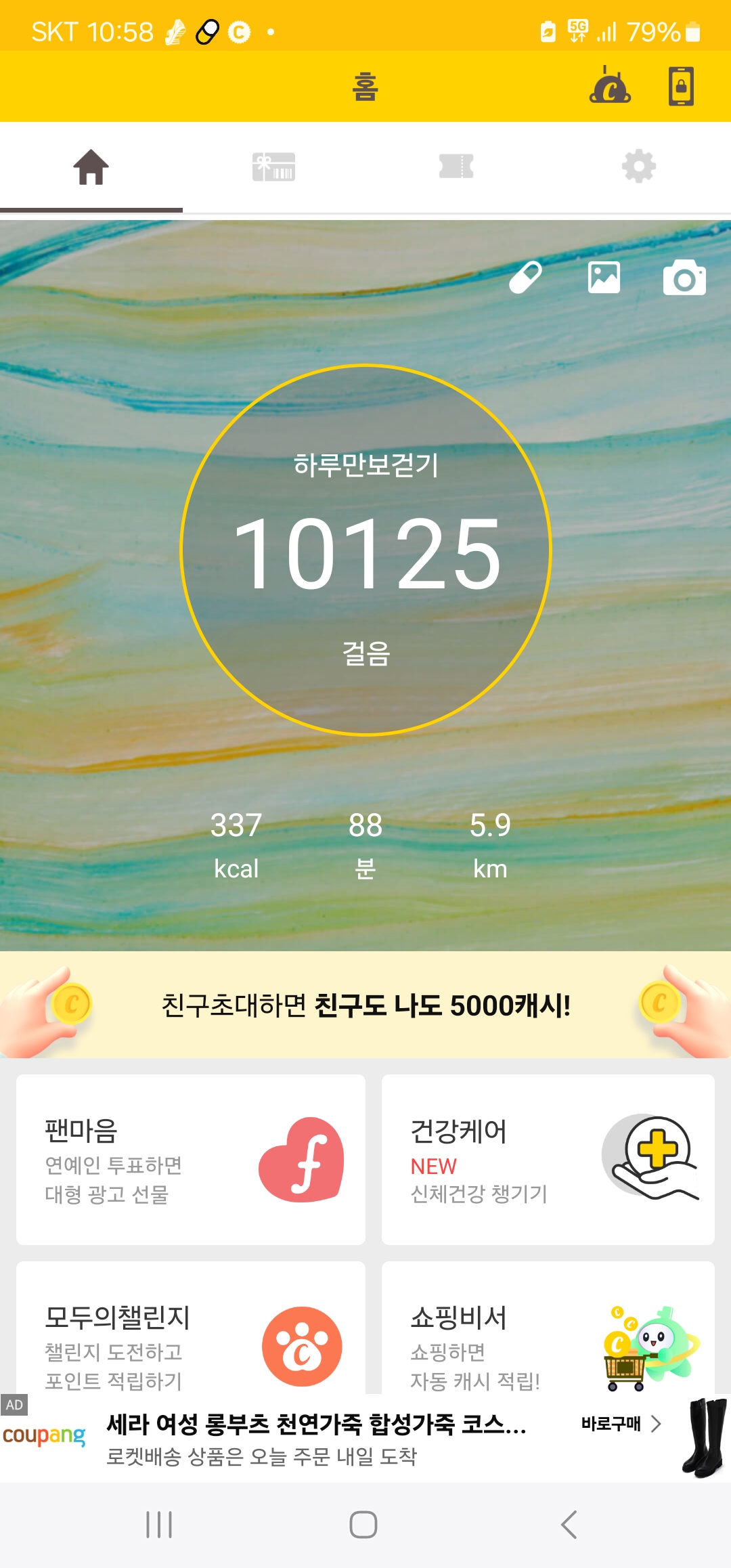Open the cash bell icon in header
Image resolution: width=731 pixels, height=1568 pixels.
pos(610,86)
